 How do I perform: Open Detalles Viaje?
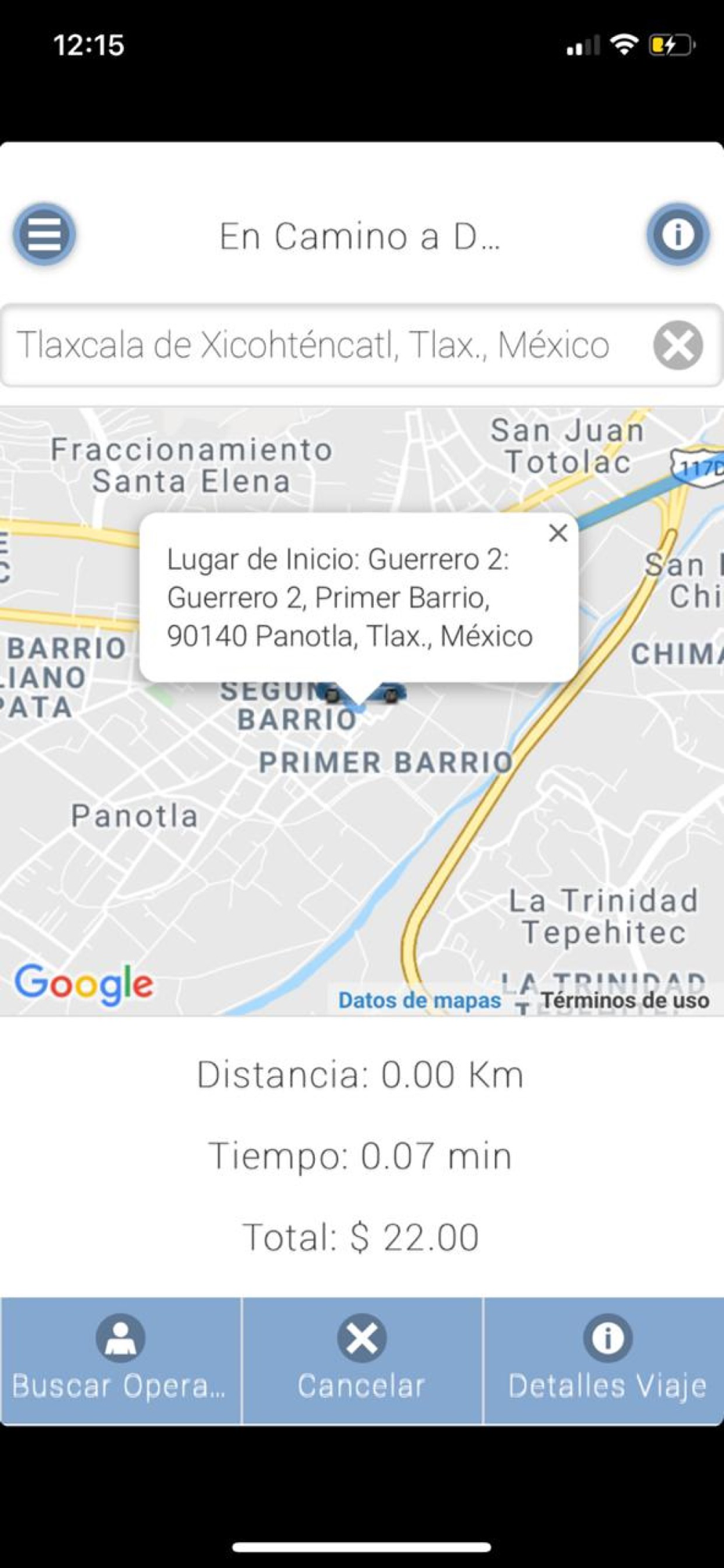tap(605, 1360)
